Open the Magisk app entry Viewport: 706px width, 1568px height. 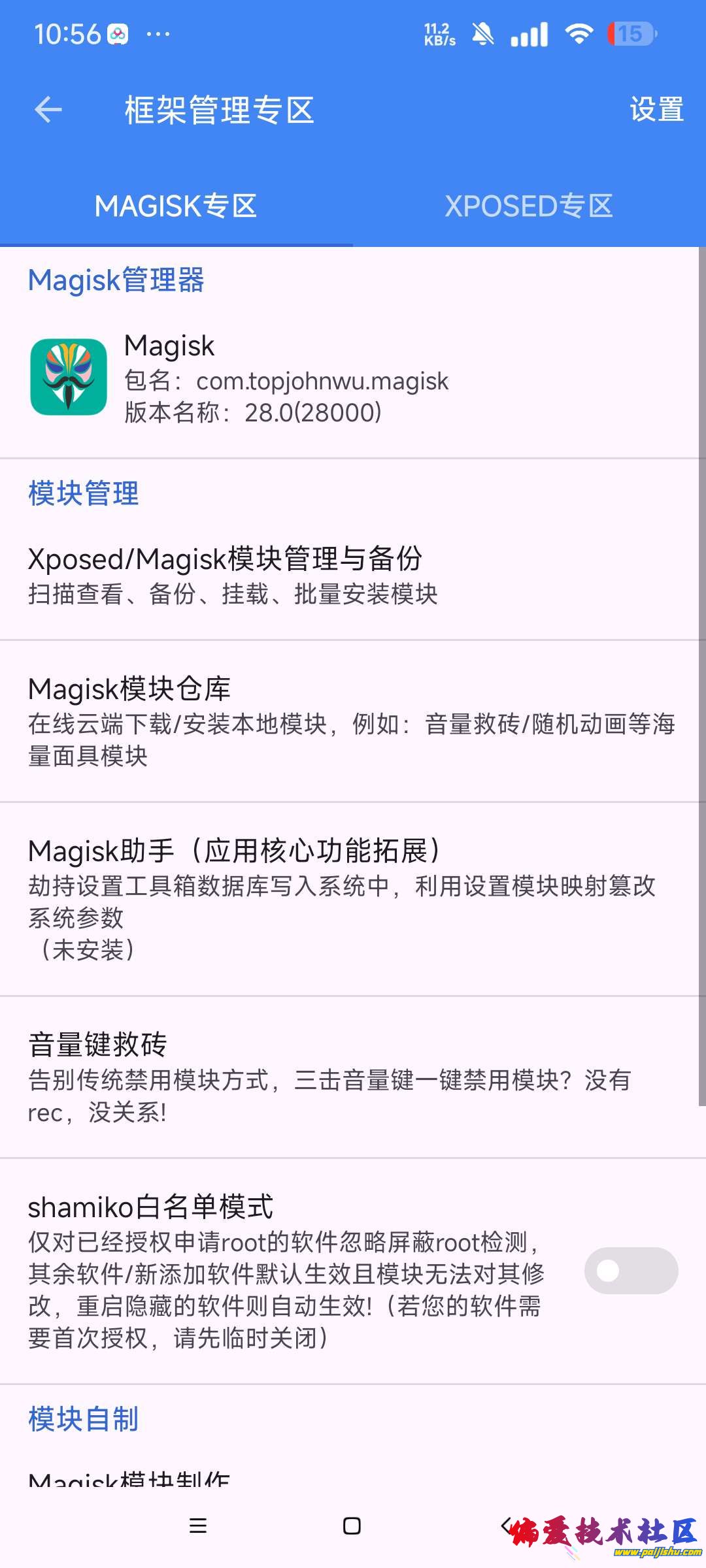(286, 378)
